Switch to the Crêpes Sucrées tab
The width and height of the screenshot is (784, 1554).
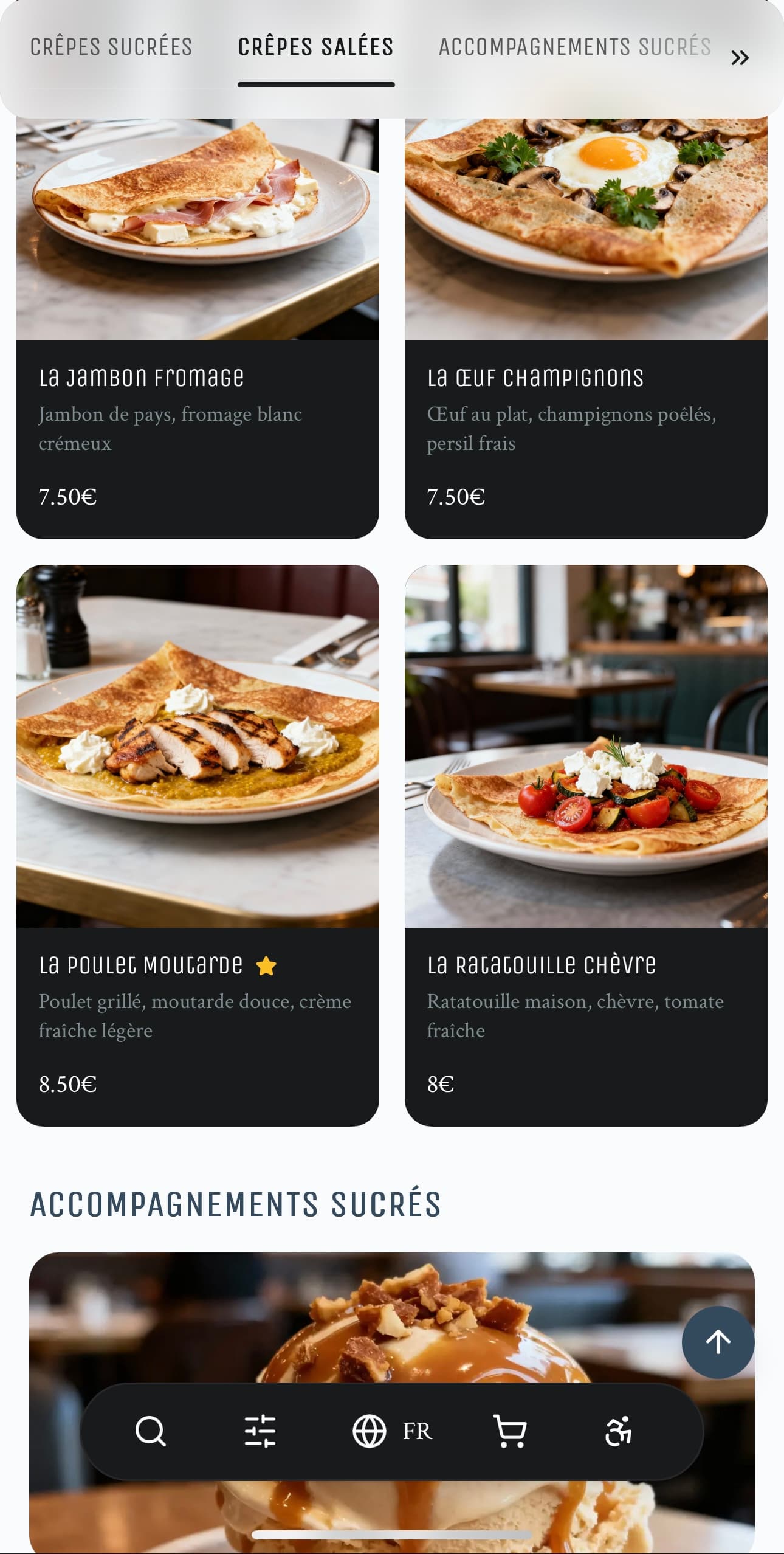[x=111, y=46]
